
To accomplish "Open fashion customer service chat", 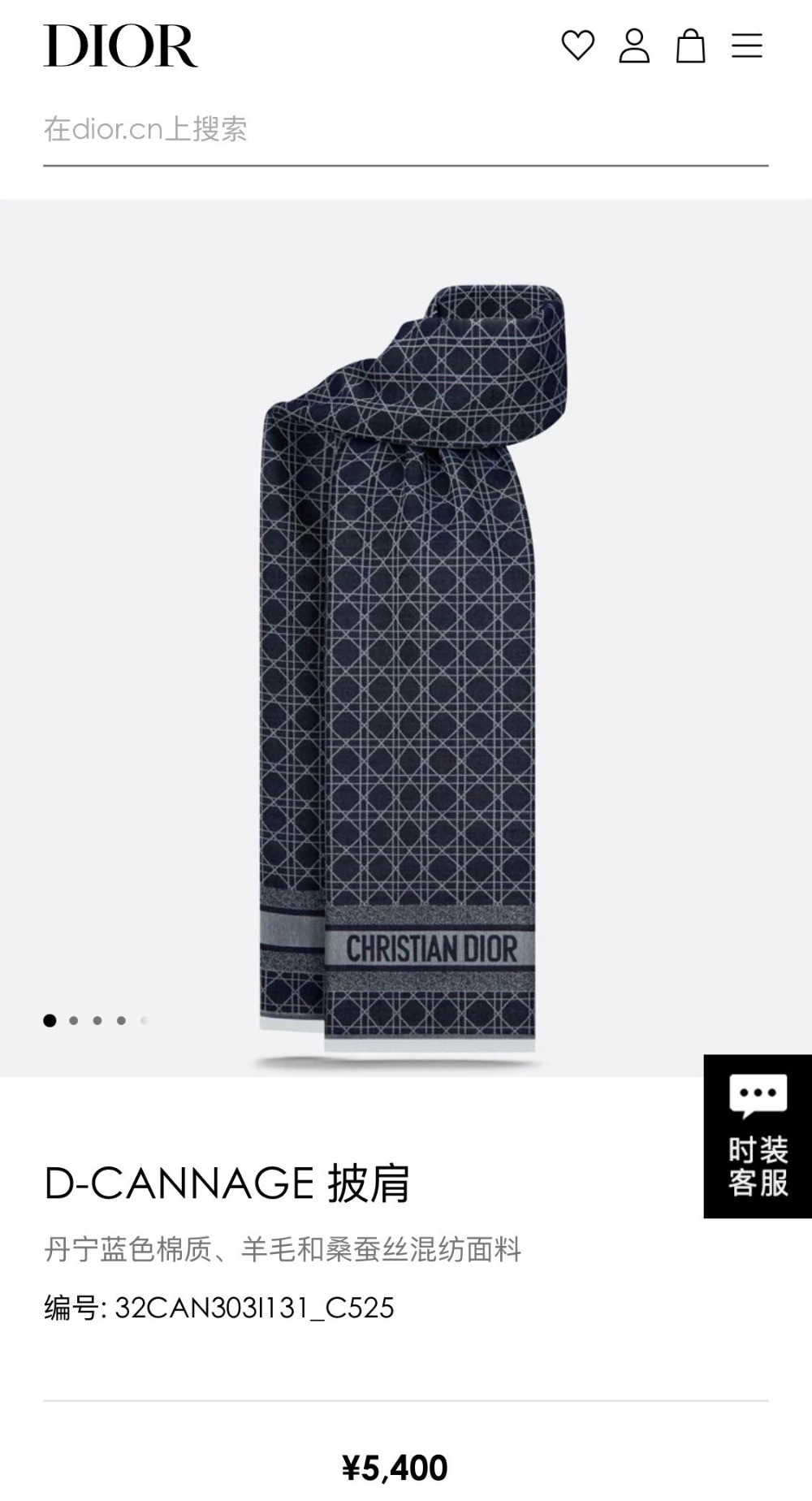I will click(757, 1135).
